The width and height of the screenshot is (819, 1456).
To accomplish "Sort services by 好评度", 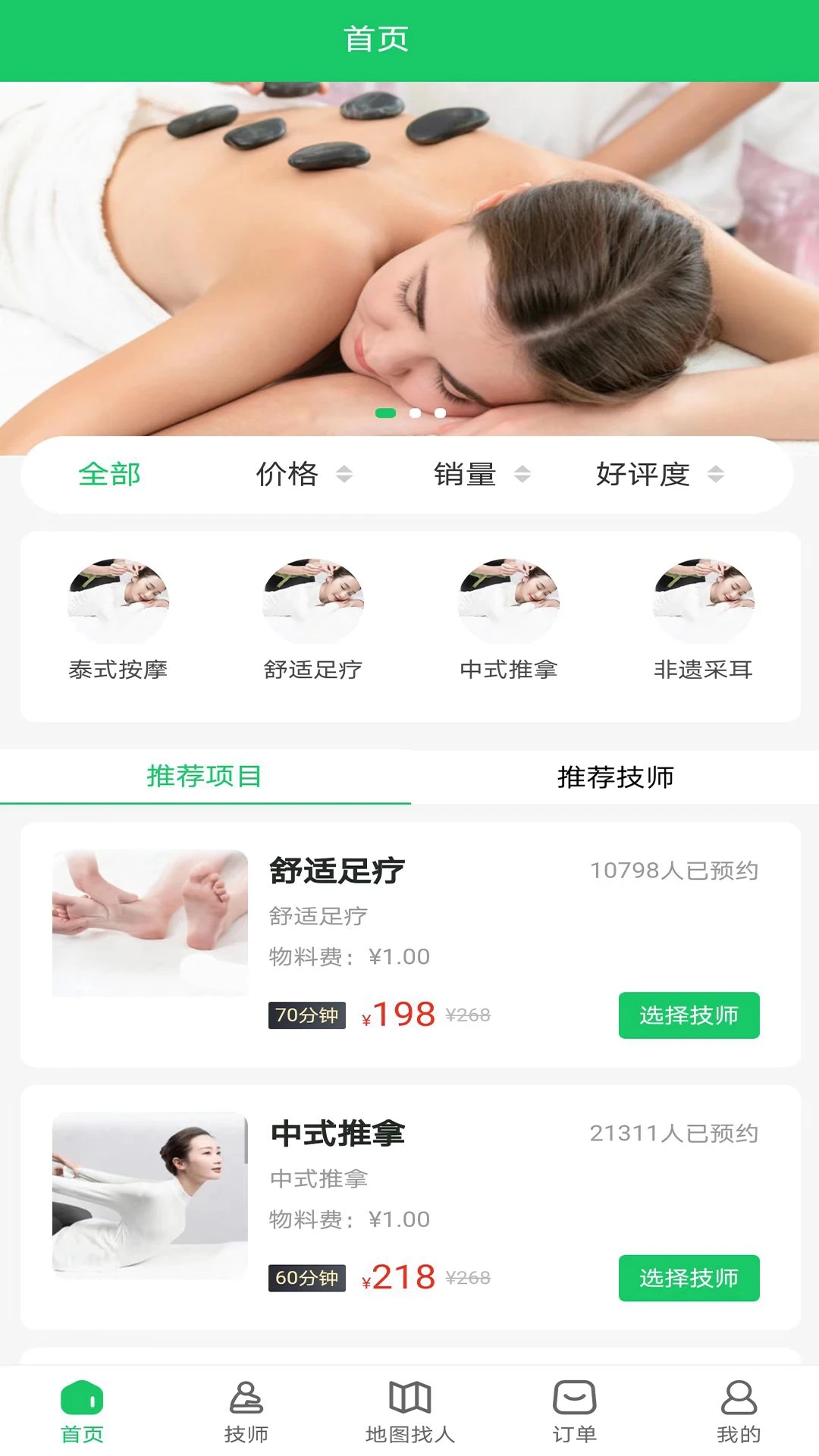I will point(658,475).
